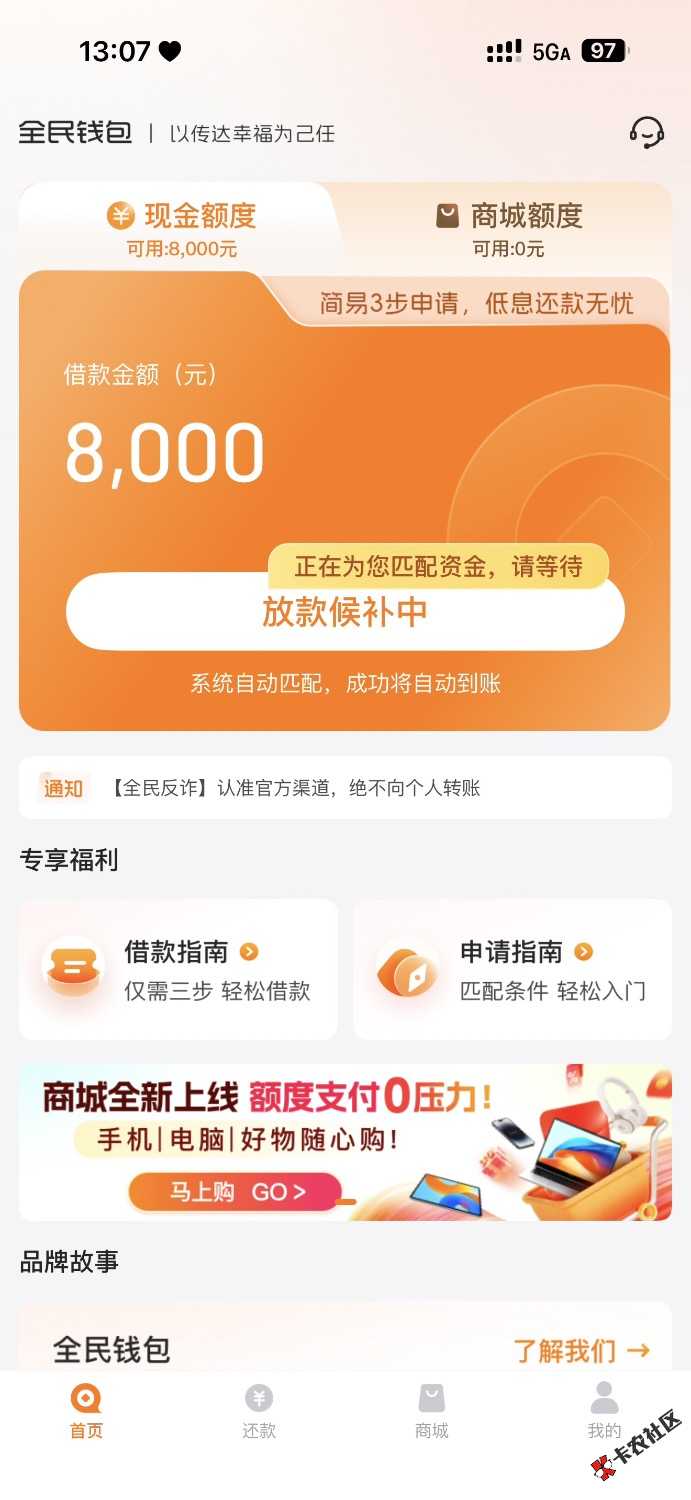Switch to the 现金额度 tab

[x=182, y=227]
